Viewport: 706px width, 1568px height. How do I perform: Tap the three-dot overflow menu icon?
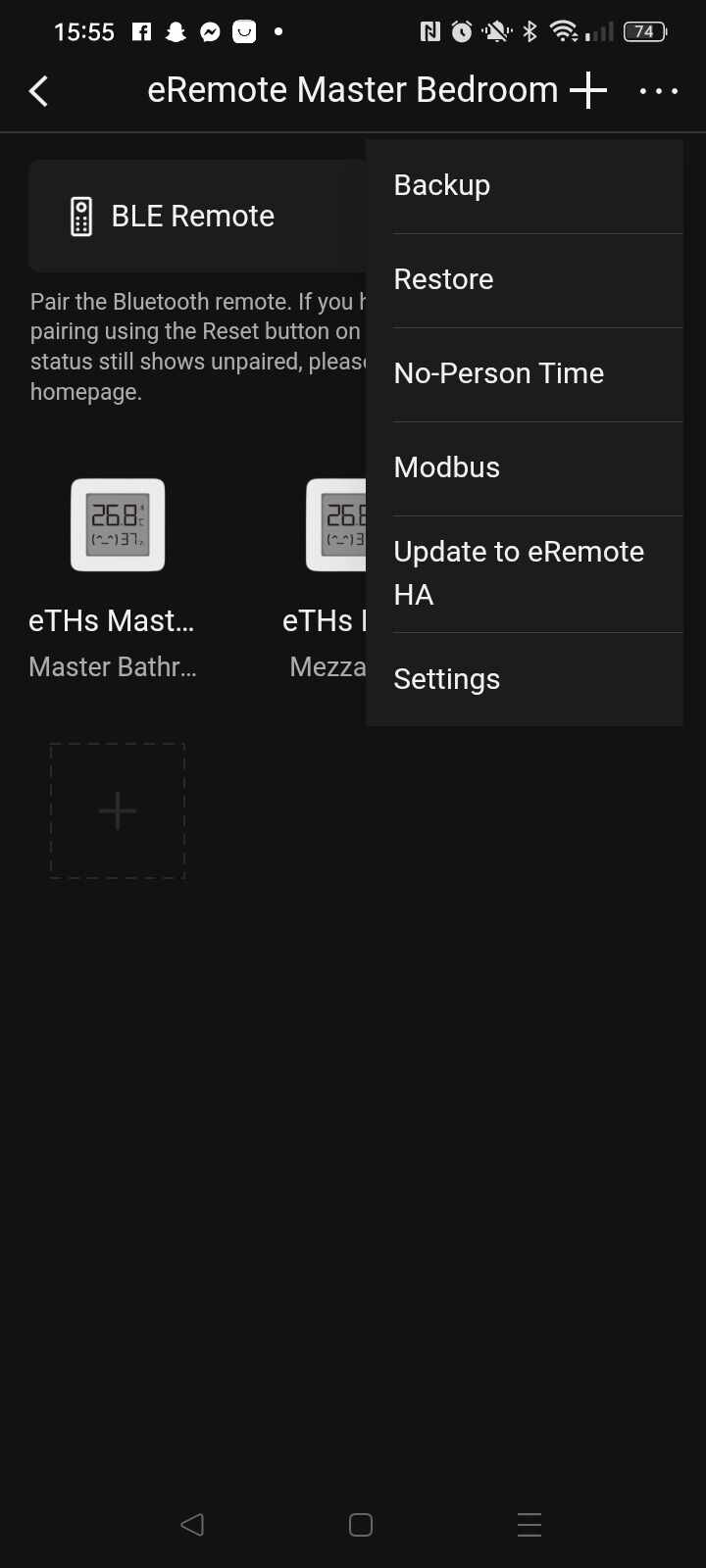[658, 91]
